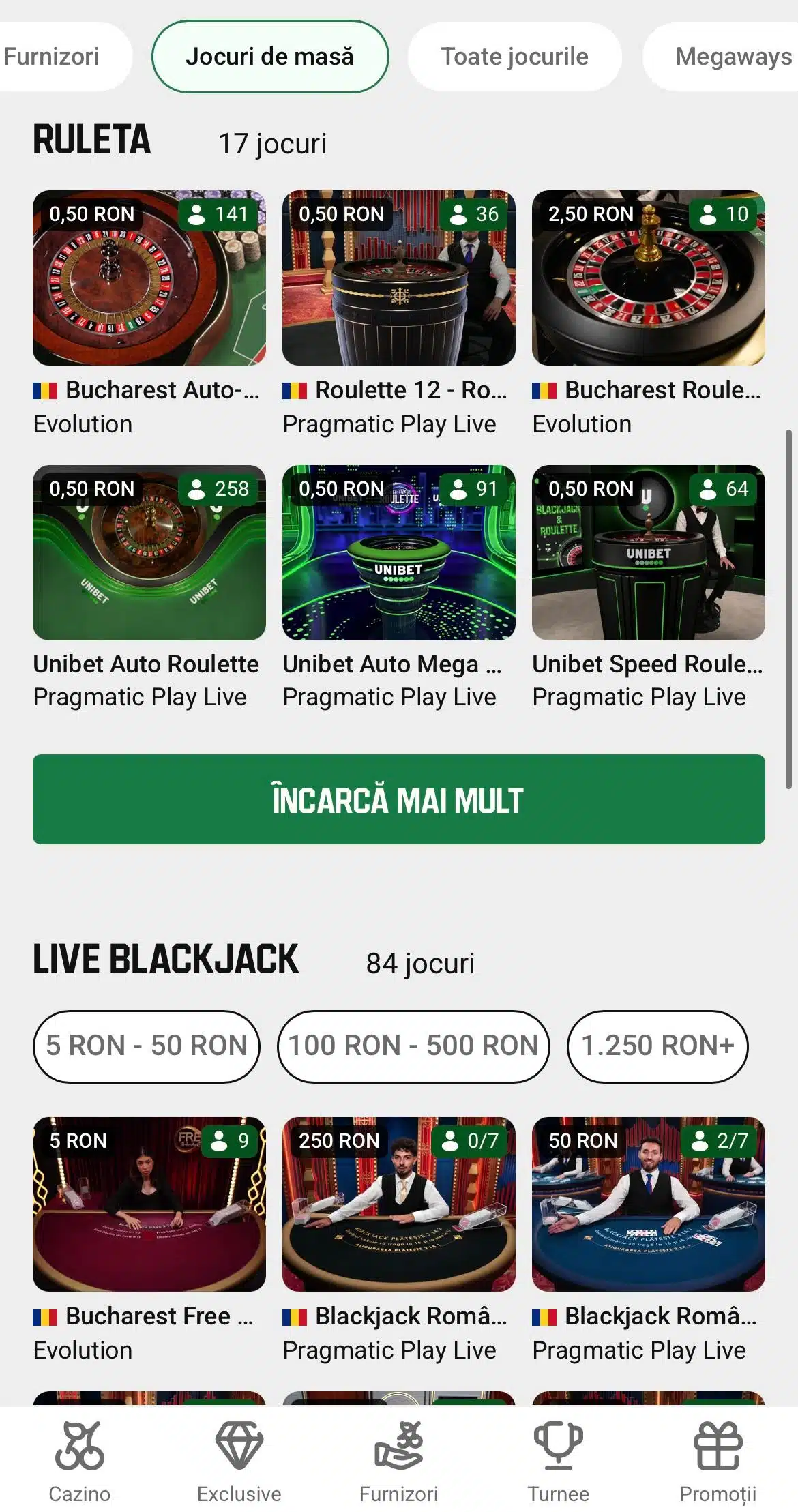
Task: Play Unibet Auto Roulette
Action: point(149,552)
